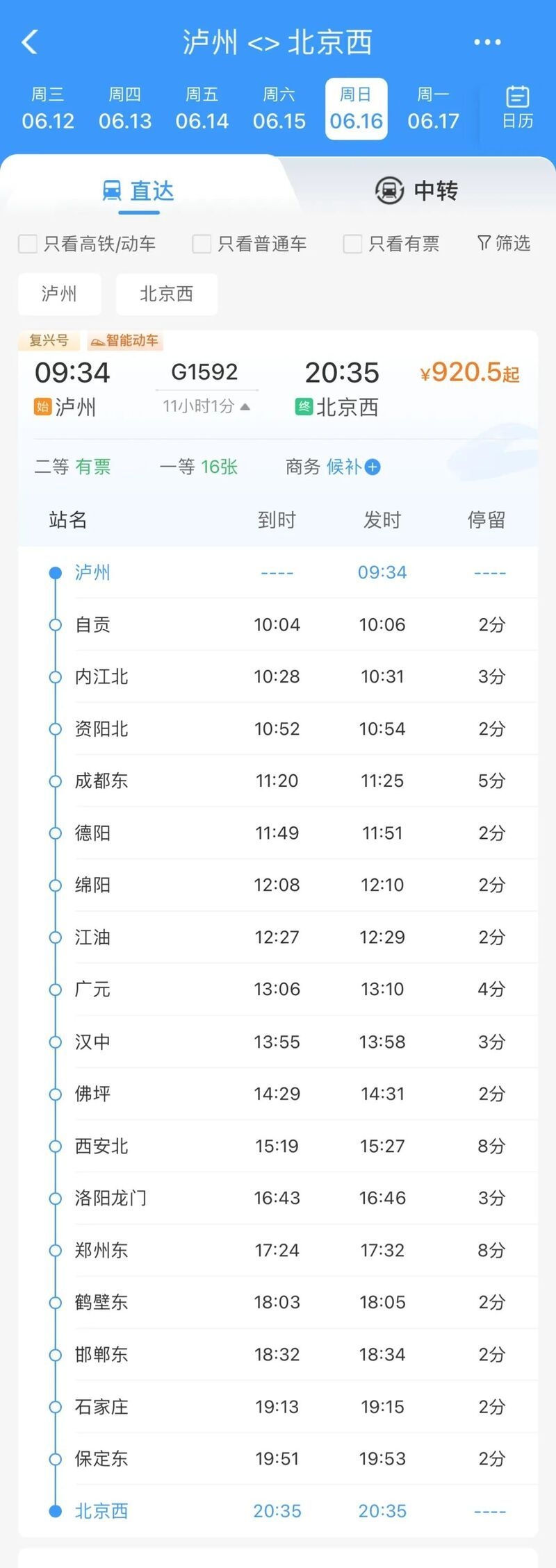This screenshot has width=556, height=1568.
Task: Select 二等 有票 seat option
Action: point(73,467)
